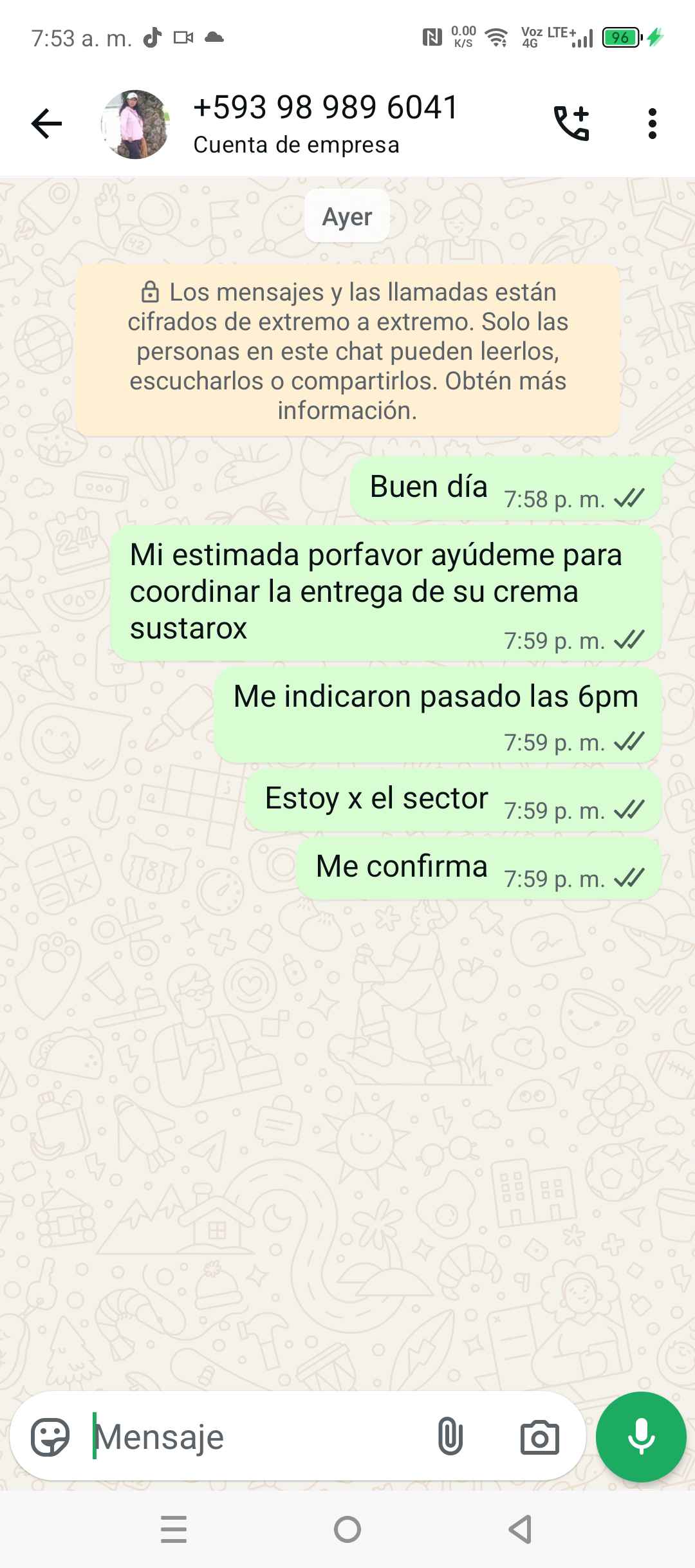This screenshot has height=1568, width=695.
Task: Open the three-dot overflow menu
Action: click(x=652, y=124)
